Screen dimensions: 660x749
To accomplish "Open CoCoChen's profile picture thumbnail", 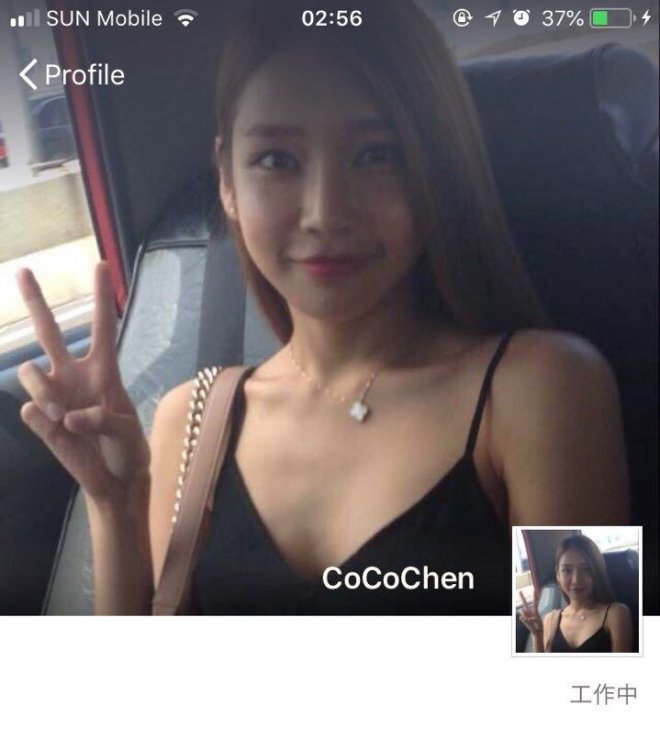I will pyautogui.click(x=576, y=591).
